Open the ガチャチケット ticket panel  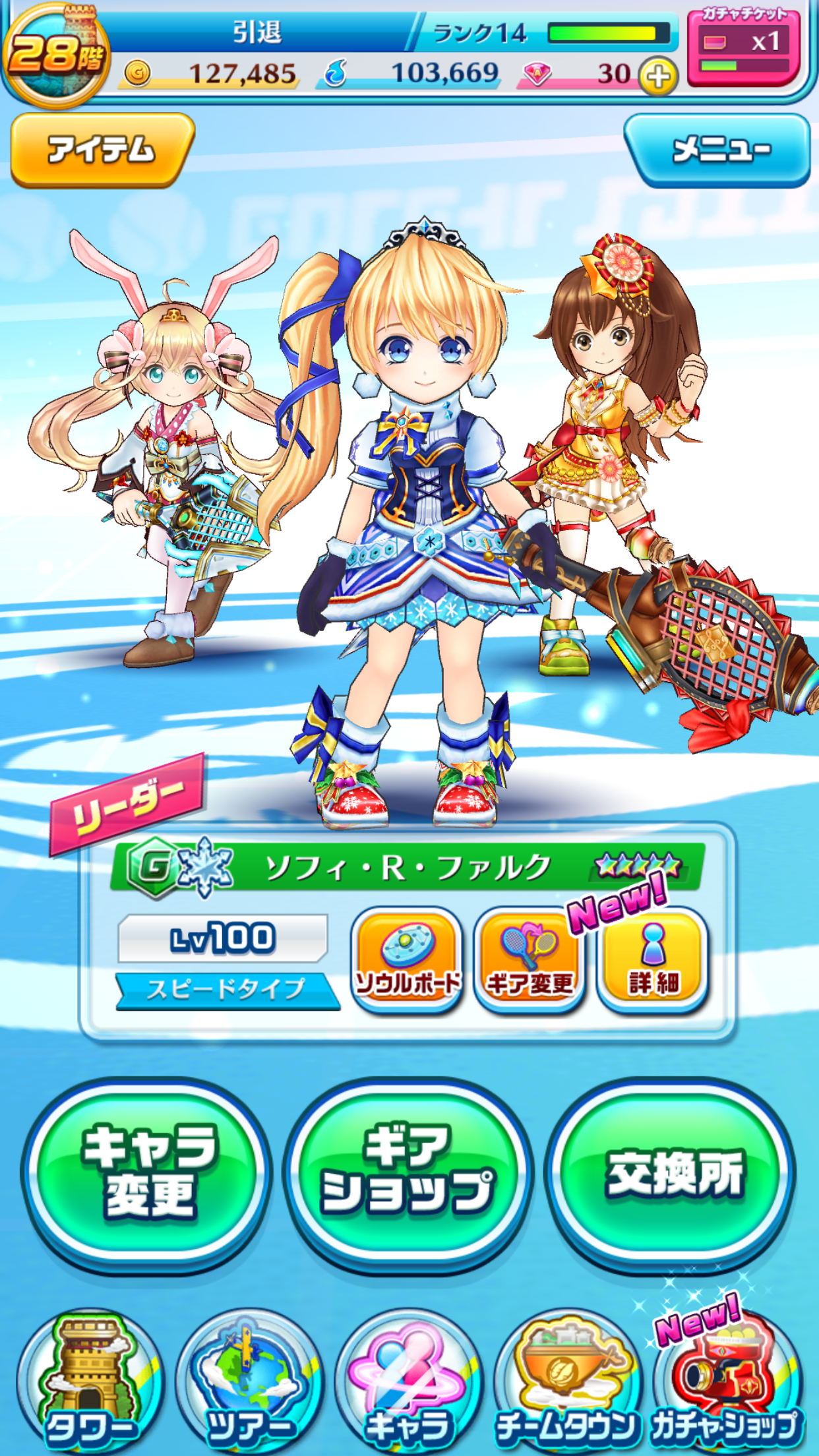(744, 47)
